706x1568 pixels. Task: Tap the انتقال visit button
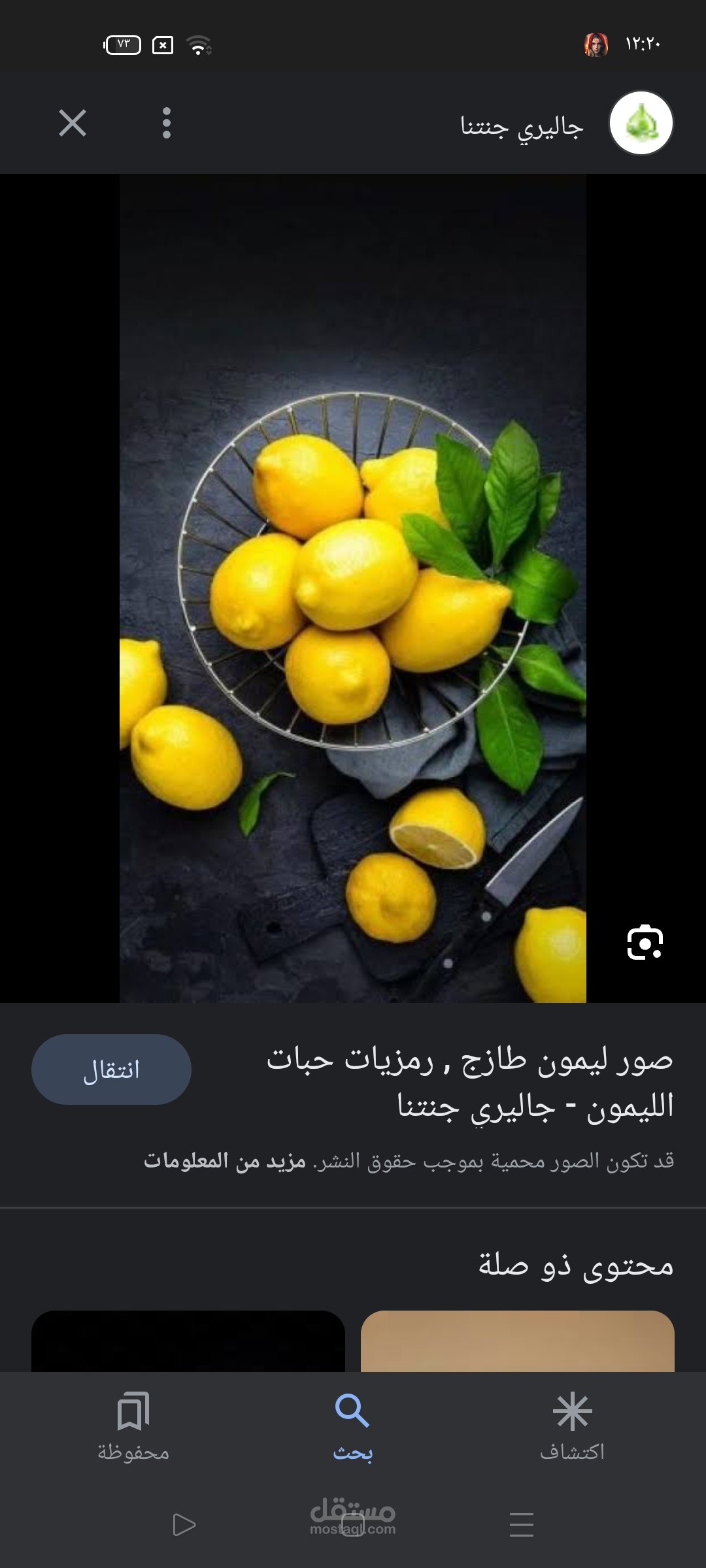(x=111, y=1070)
